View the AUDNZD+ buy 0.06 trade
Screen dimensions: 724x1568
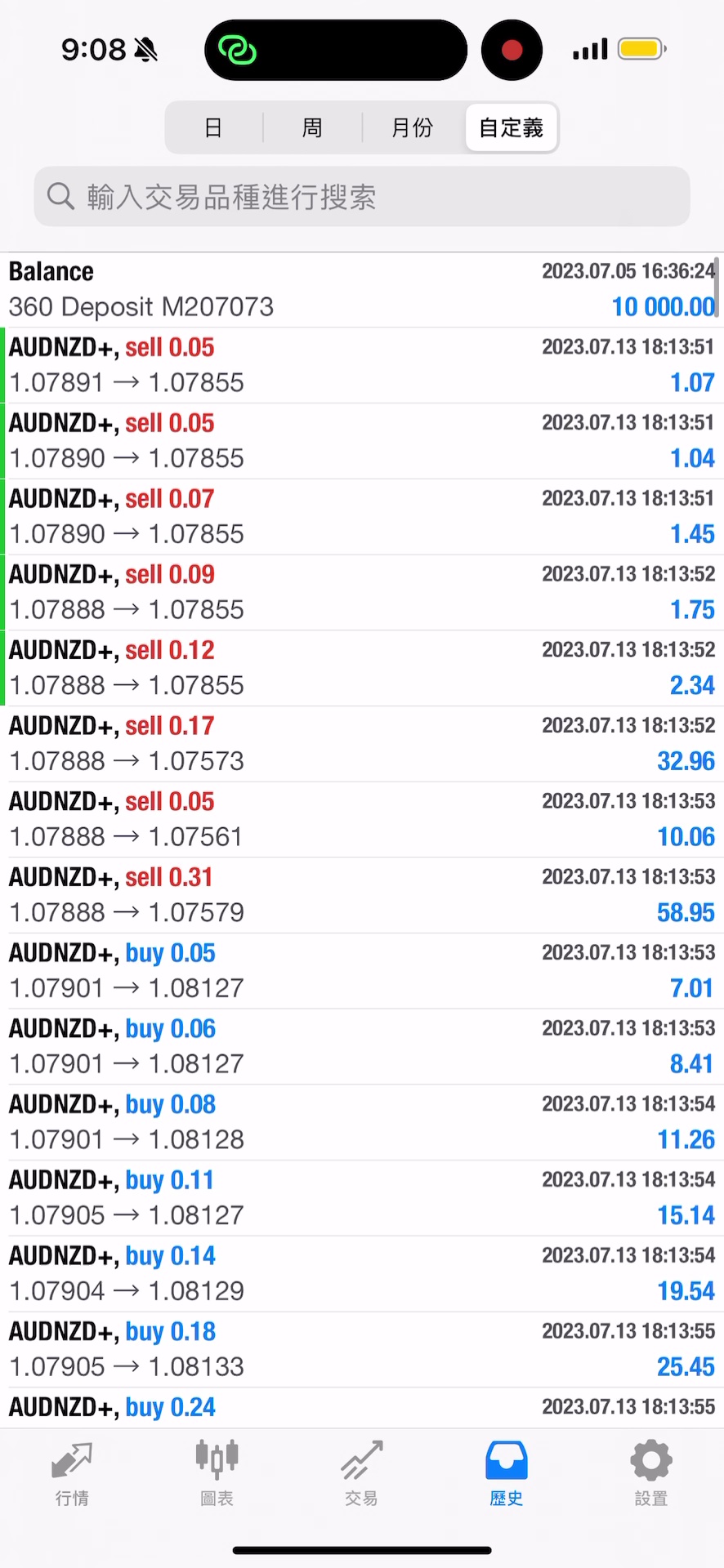coord(362,1046)
